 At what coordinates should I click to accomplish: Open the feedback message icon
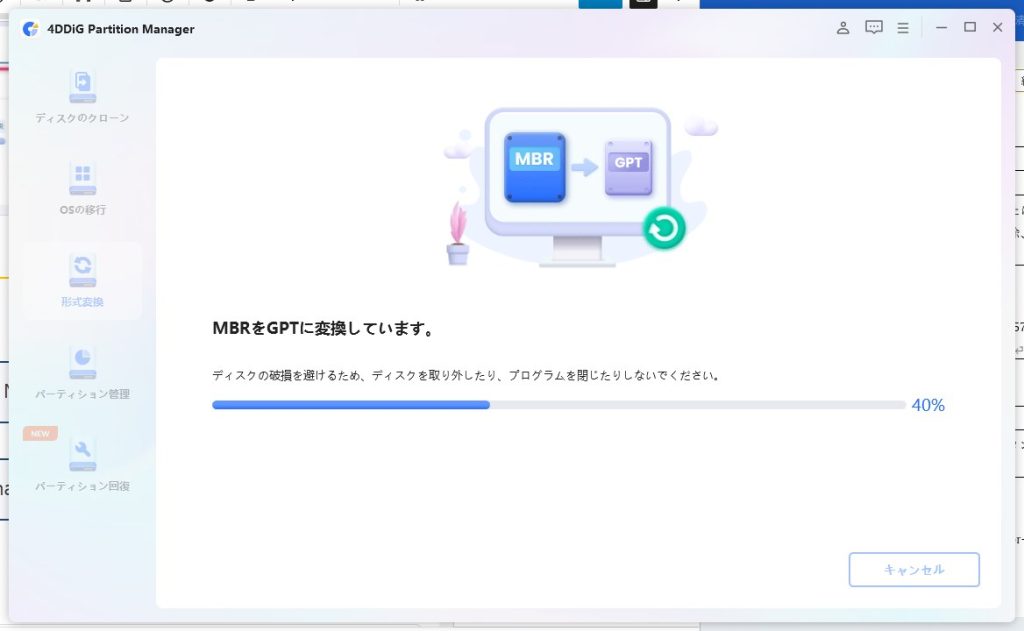[x=874, y=28]
